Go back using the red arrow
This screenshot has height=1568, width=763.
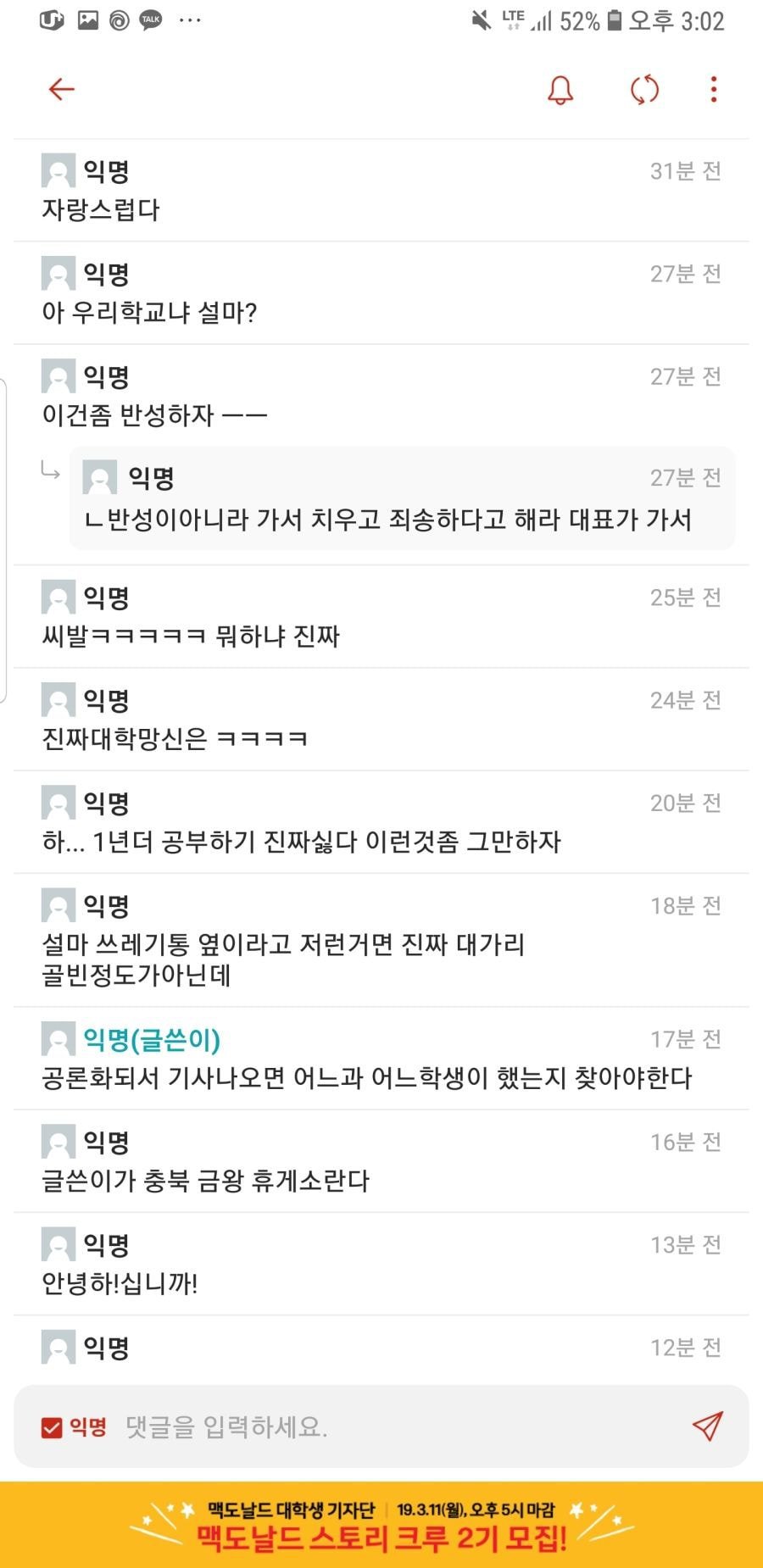pos(62,89)
